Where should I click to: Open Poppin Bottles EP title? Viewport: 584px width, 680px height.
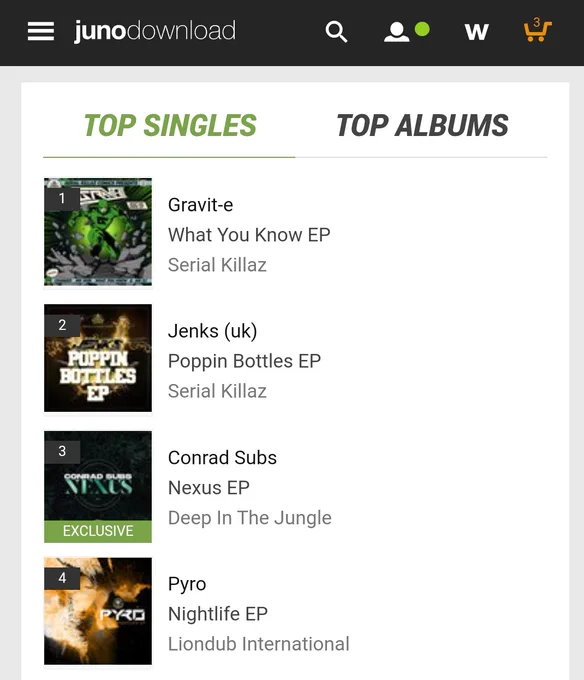[245, 361]
